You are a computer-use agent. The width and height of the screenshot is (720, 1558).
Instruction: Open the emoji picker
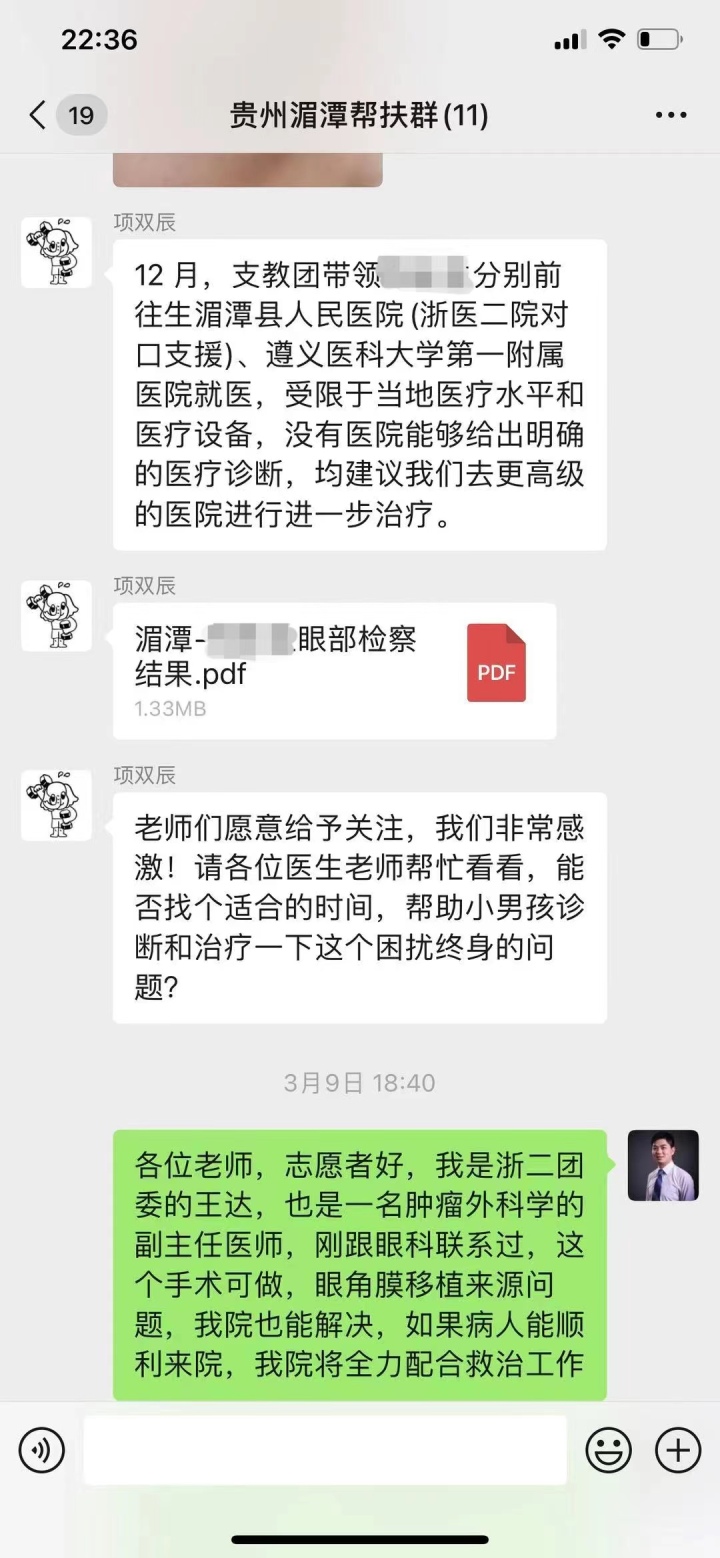(609, 1450)
